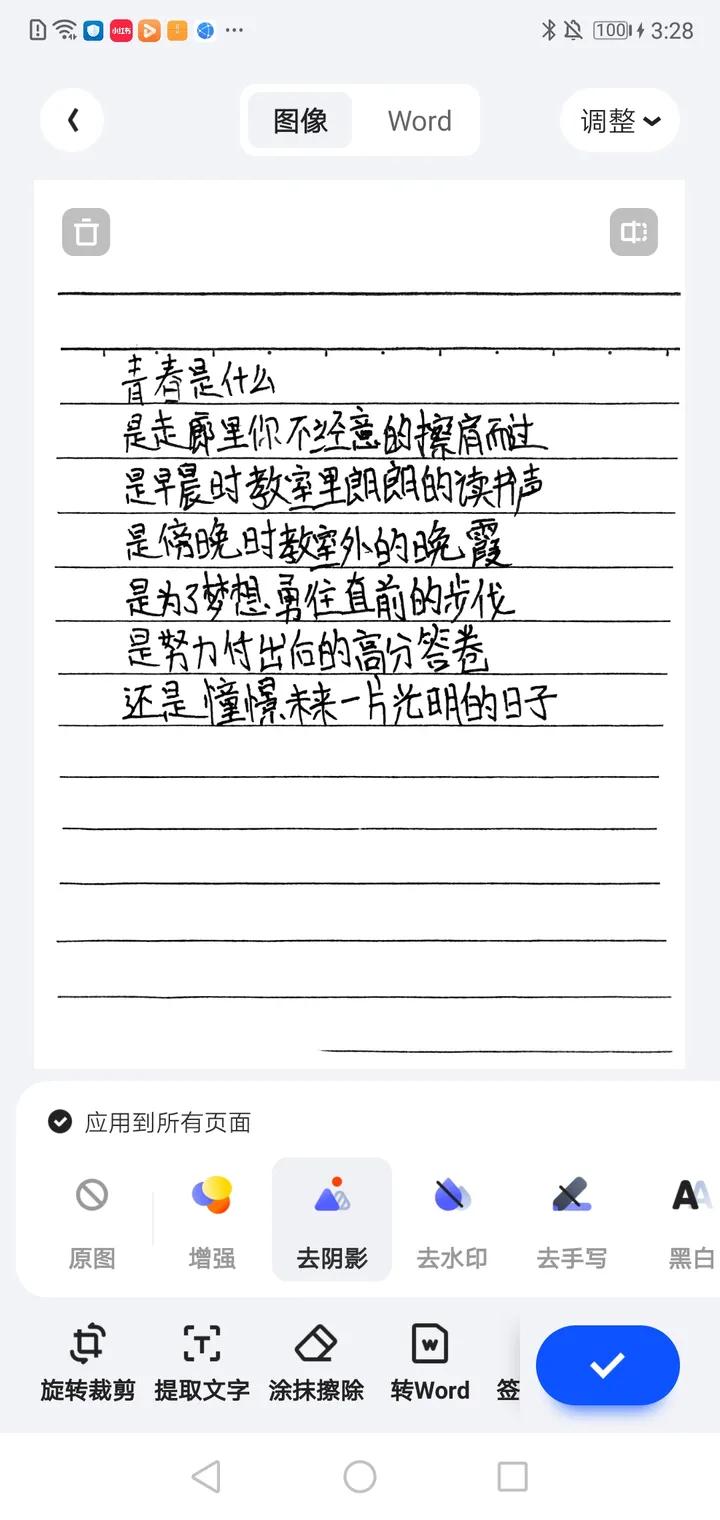Open the overflow menu in the status bar
Image resolution: width=720 pixels, height=1520 pixels.
[232, 30]
